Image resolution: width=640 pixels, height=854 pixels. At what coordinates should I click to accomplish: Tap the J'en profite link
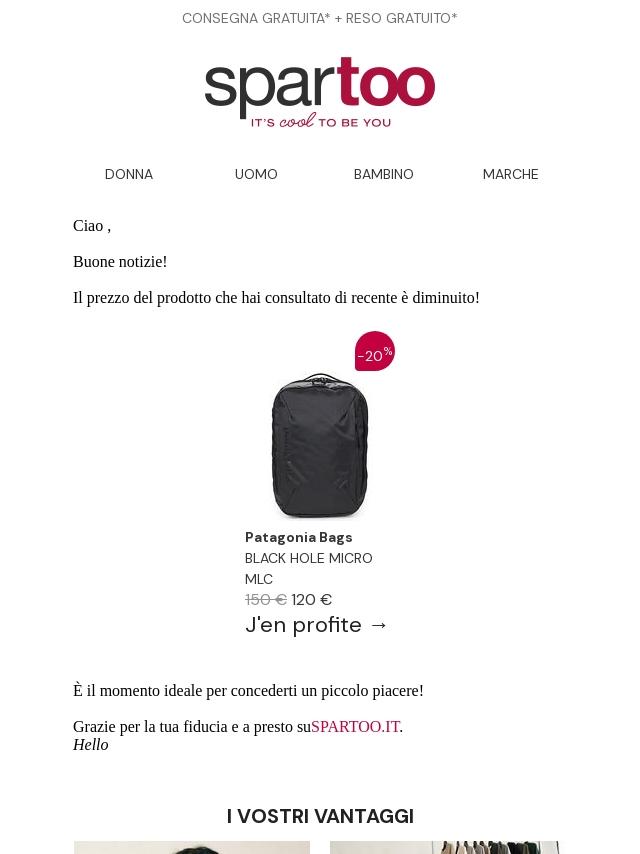pos(316,625)
